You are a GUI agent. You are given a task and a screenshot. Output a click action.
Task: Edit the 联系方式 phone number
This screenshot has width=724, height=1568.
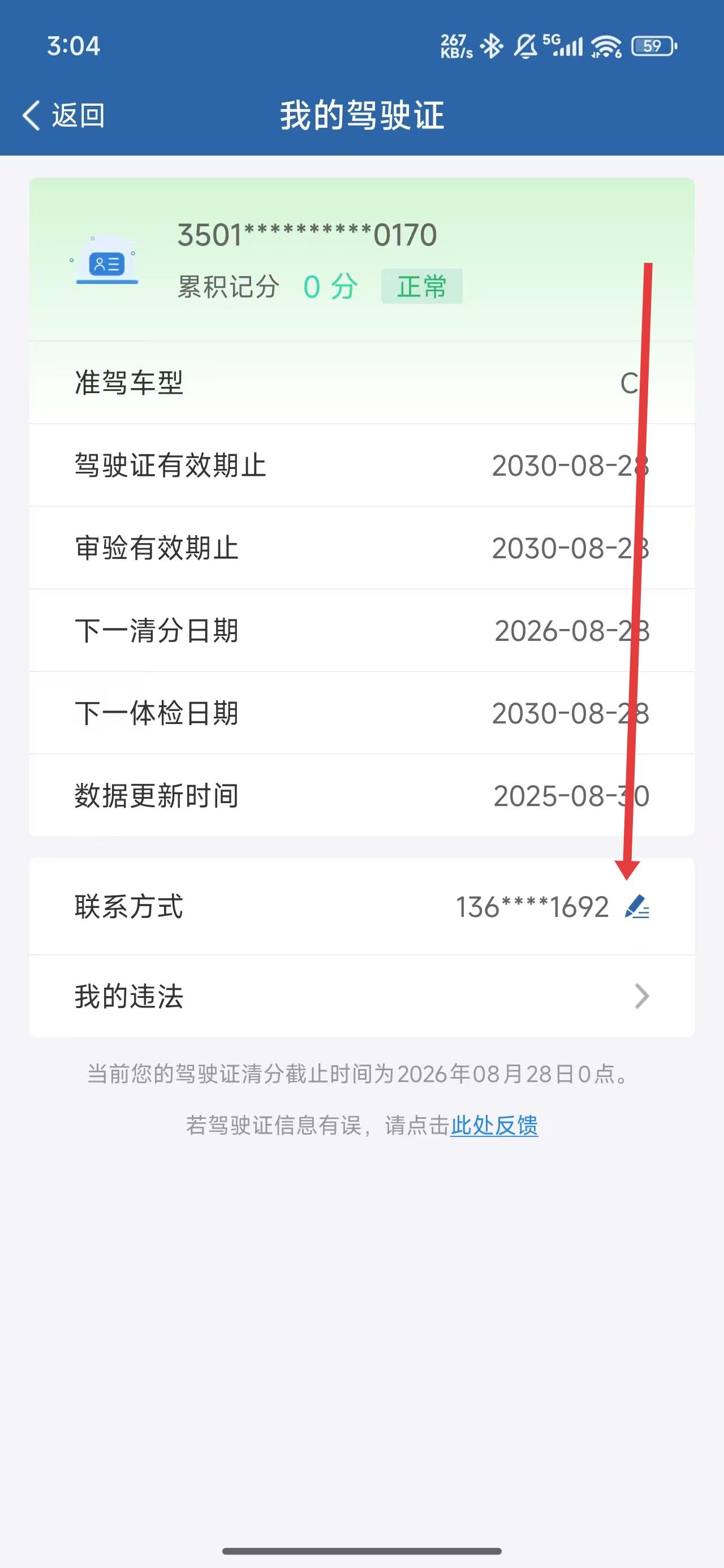pyautogui.click(x=637, y=906)
